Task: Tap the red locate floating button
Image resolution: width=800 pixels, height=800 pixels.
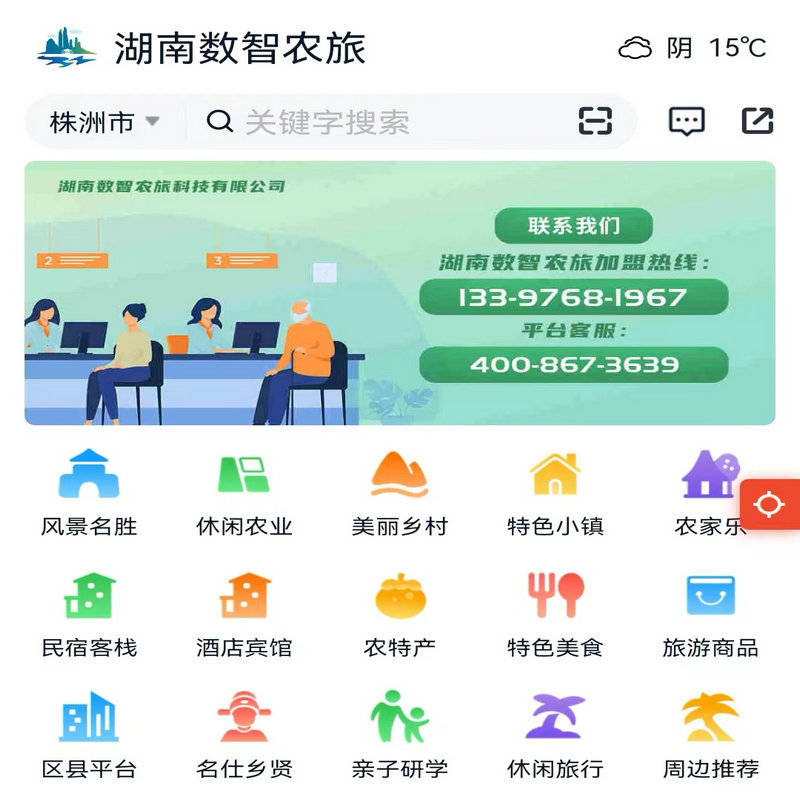Action: coord(769,504)
